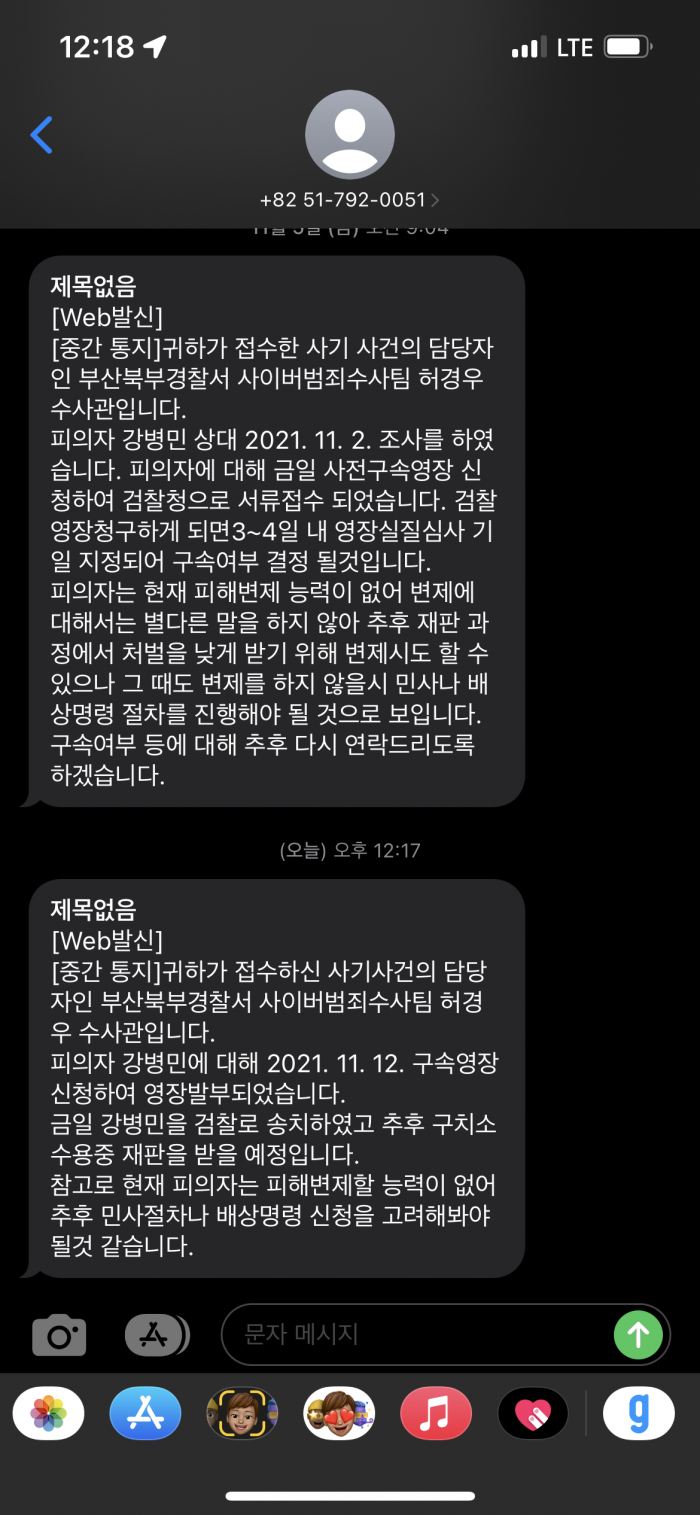This screenshot has width=700, height=1515.
Task: Open contact details for +82 51-792-0051
Action: pyautogui.click(x=349, y=199)
